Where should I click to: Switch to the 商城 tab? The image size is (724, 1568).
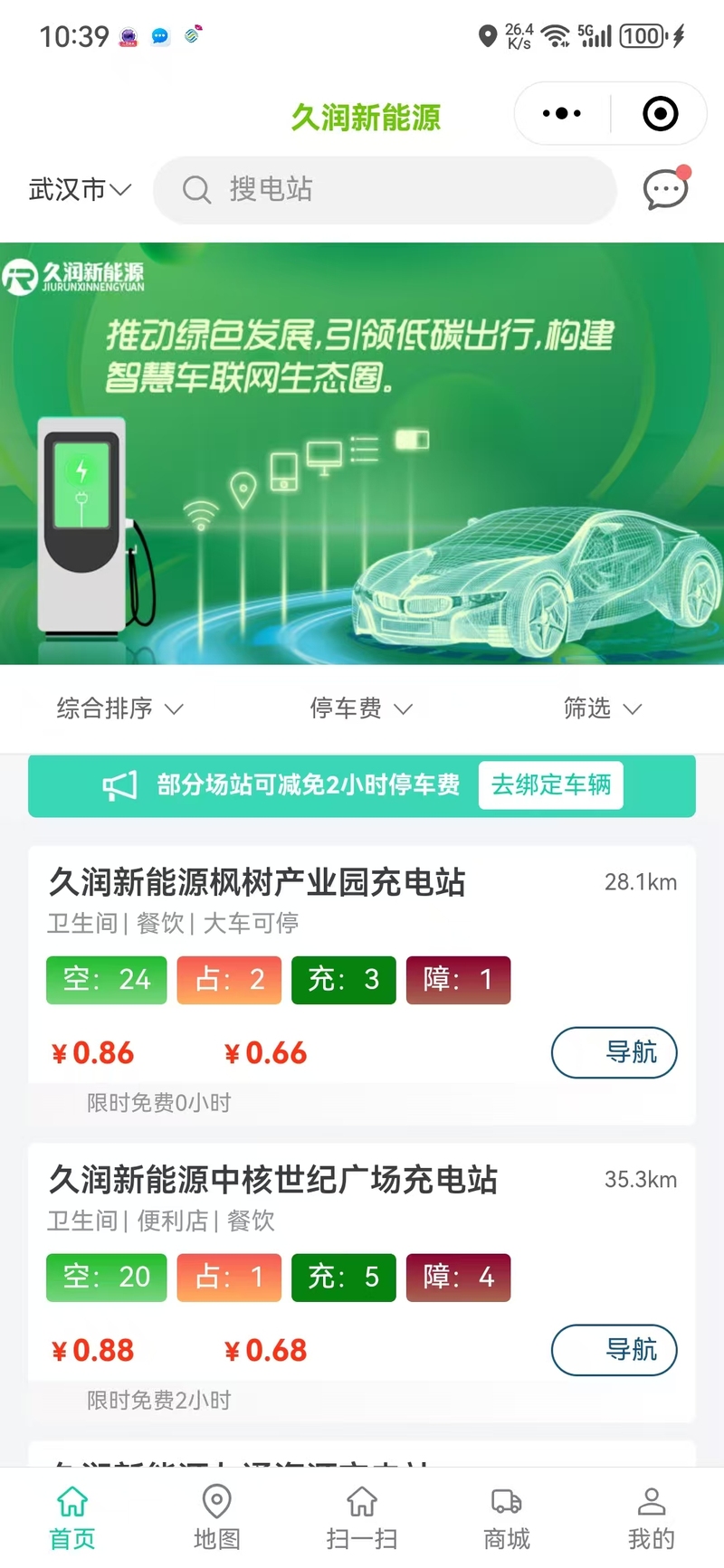pyautogui.click(x=507, y=1517)
